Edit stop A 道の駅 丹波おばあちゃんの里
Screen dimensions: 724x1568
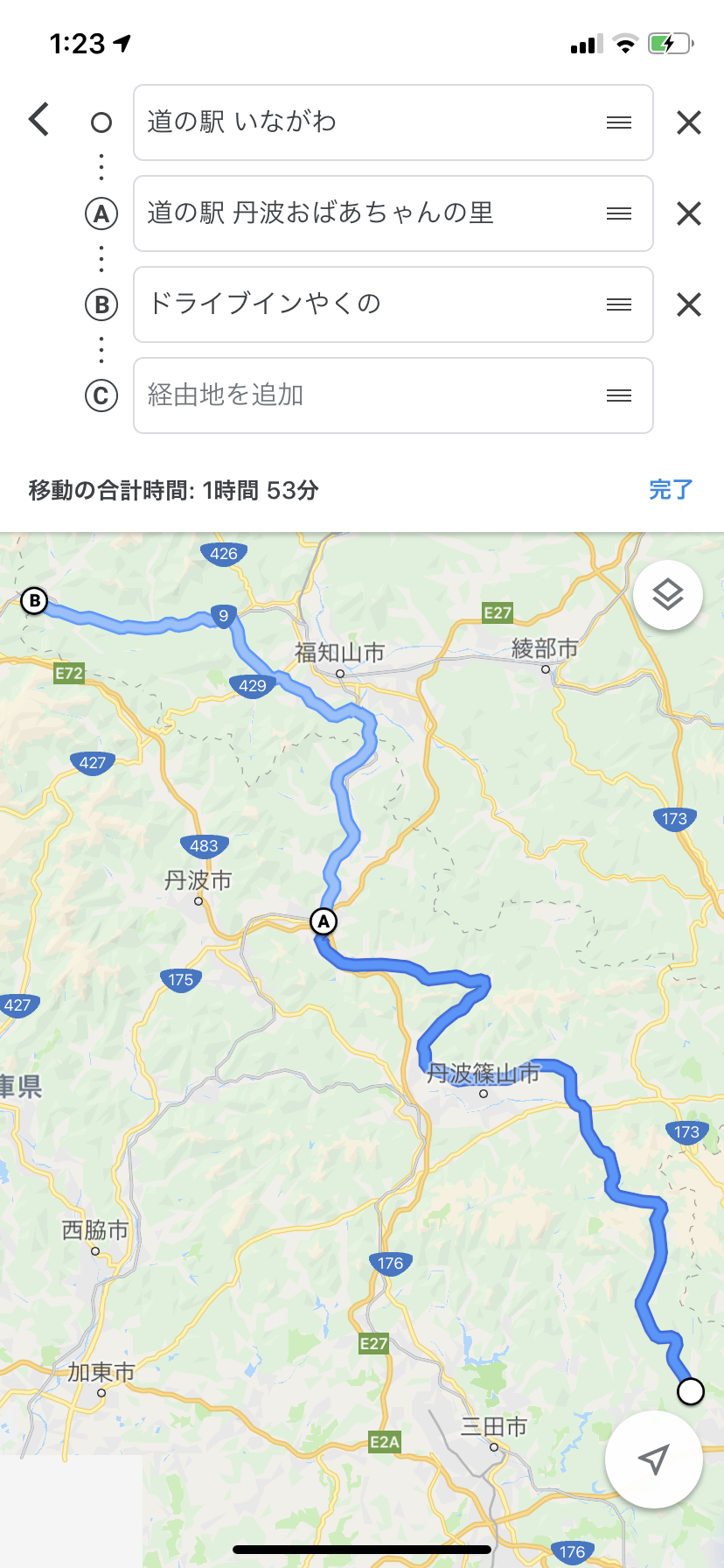coord(367,213)
